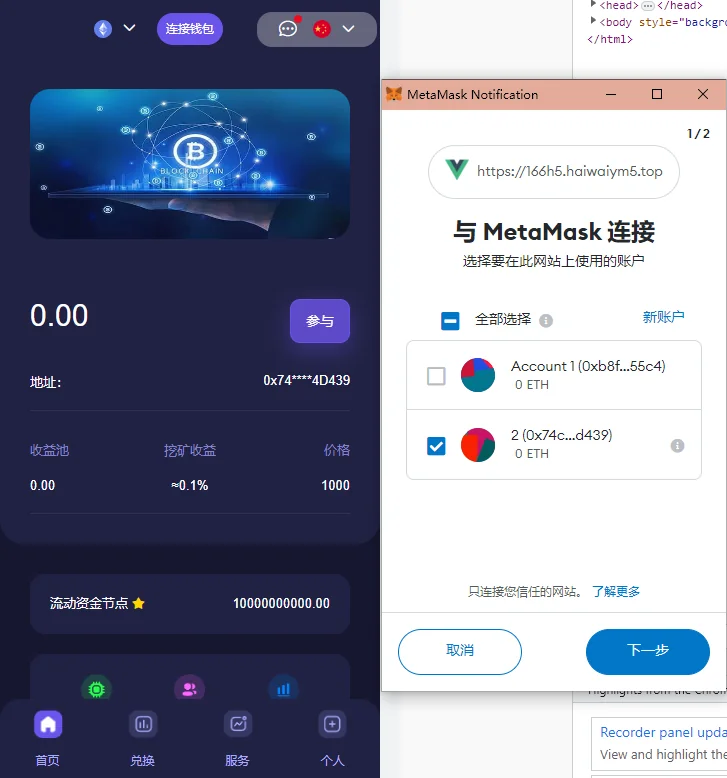The image size is (727, 778).
Task: Open the Ethereum network dropdown
Action: [115, 29]
